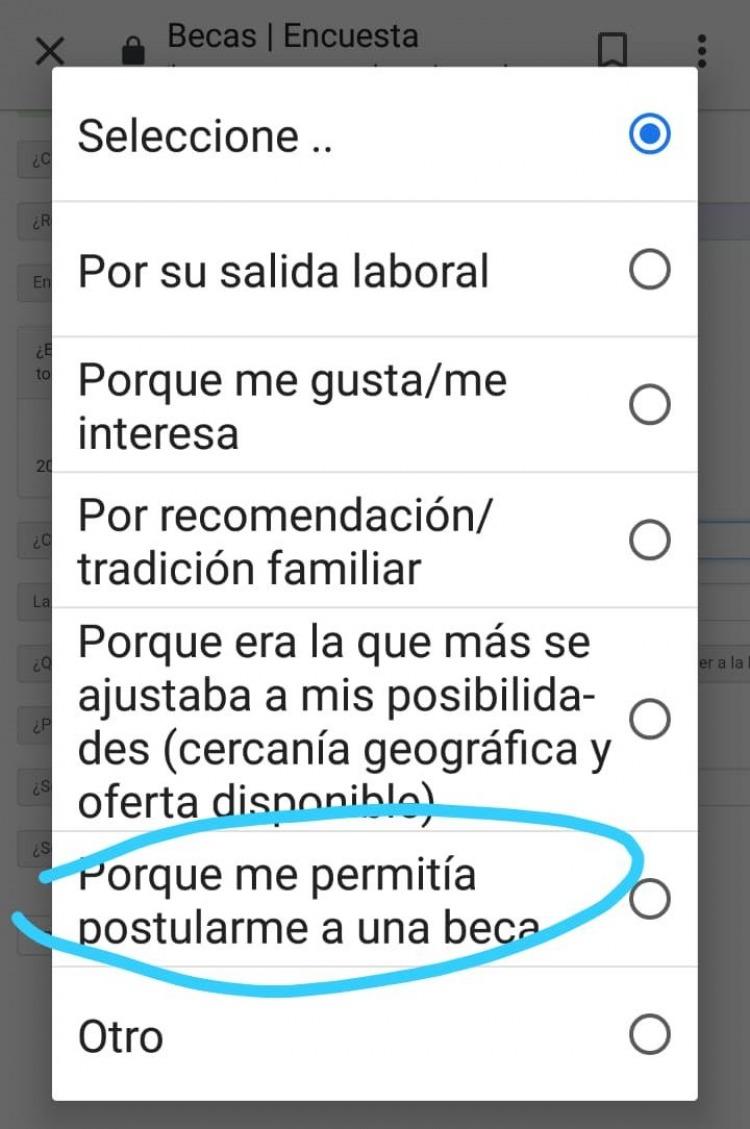750x1129 pixels.
Task: Select 'Porque era la que más se ajustaba'
Action: 649,718
